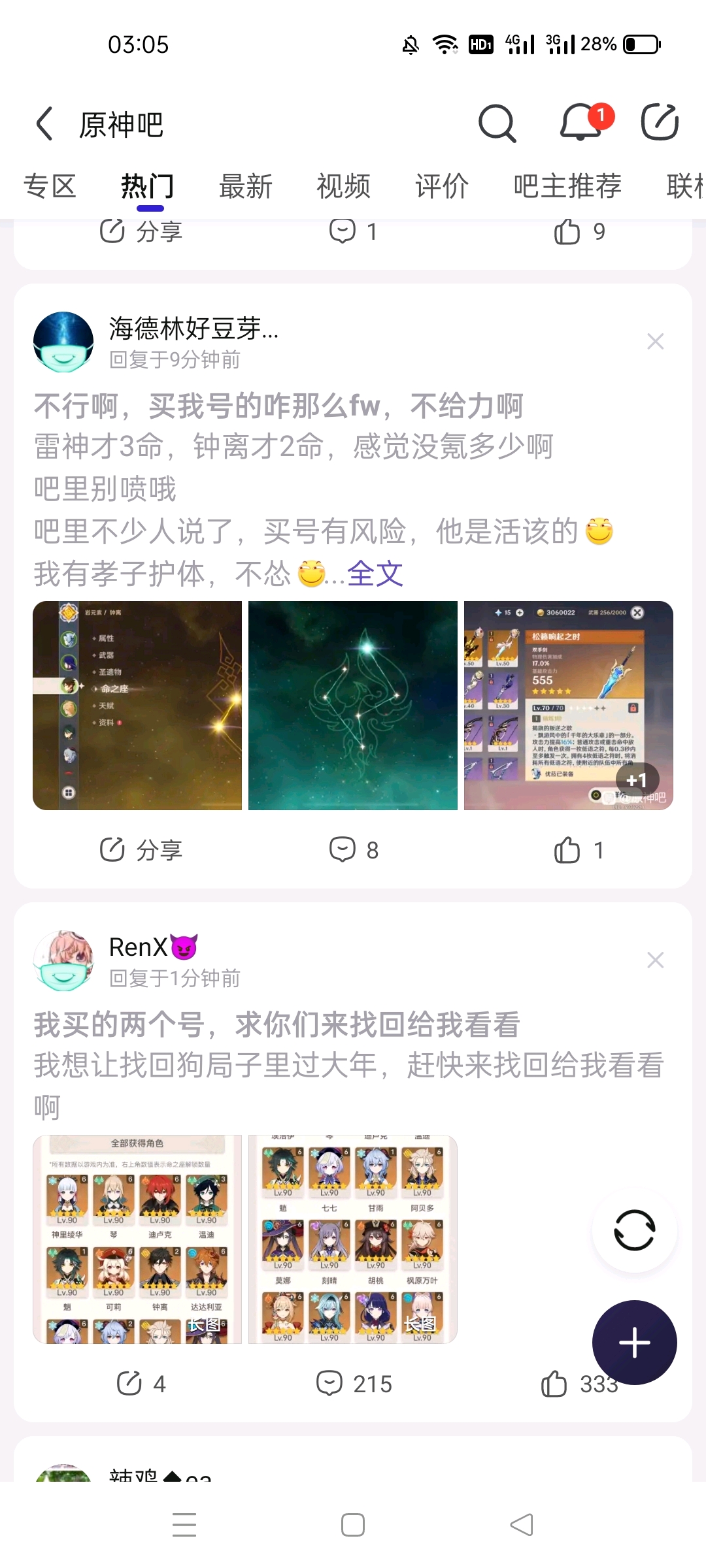Switch to the 最新 tab
Image resolution: width=706 pixels, height=1568 pixels.
(x=245, y=186)
